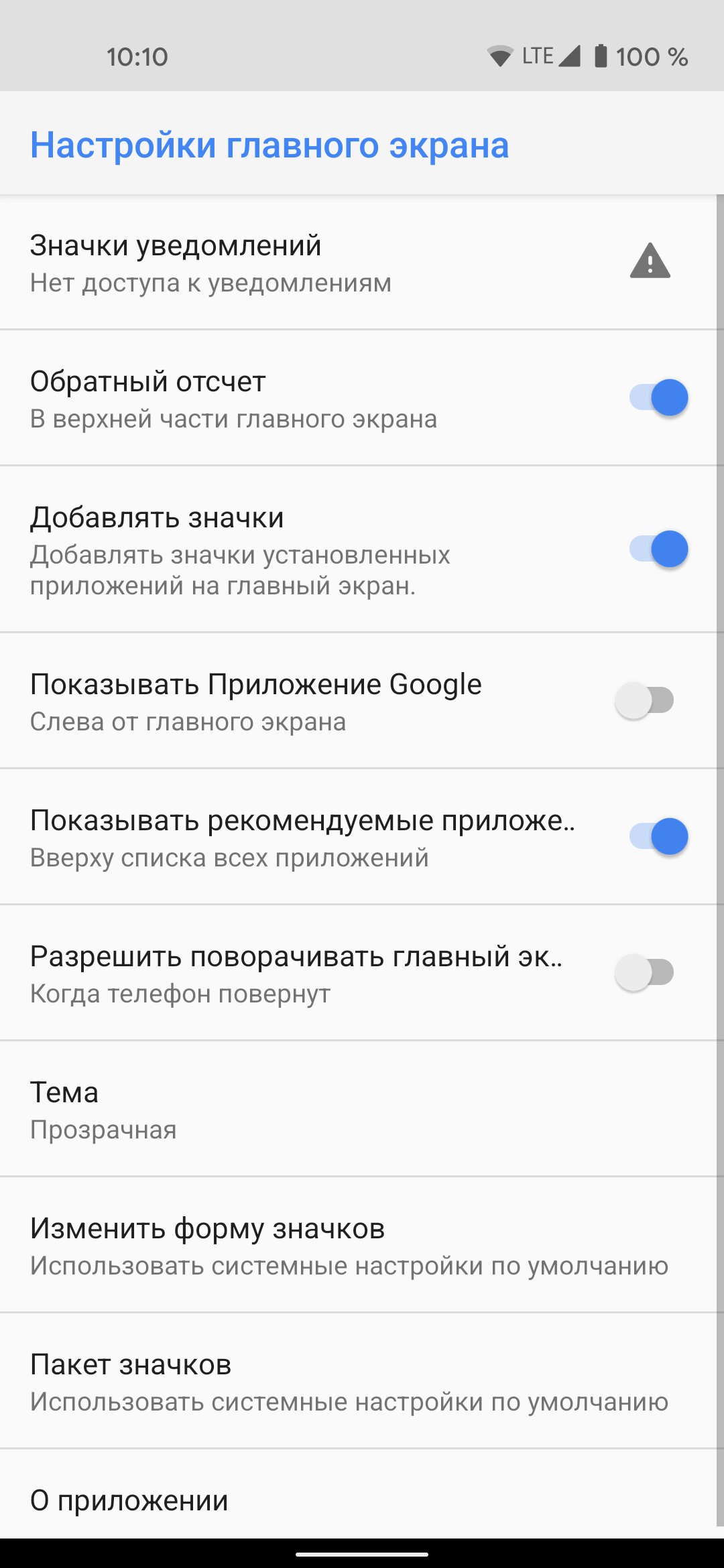Screen dimensions: 724x1568
Task: Select the Пакет значков row
Action: pos(358,1381)
